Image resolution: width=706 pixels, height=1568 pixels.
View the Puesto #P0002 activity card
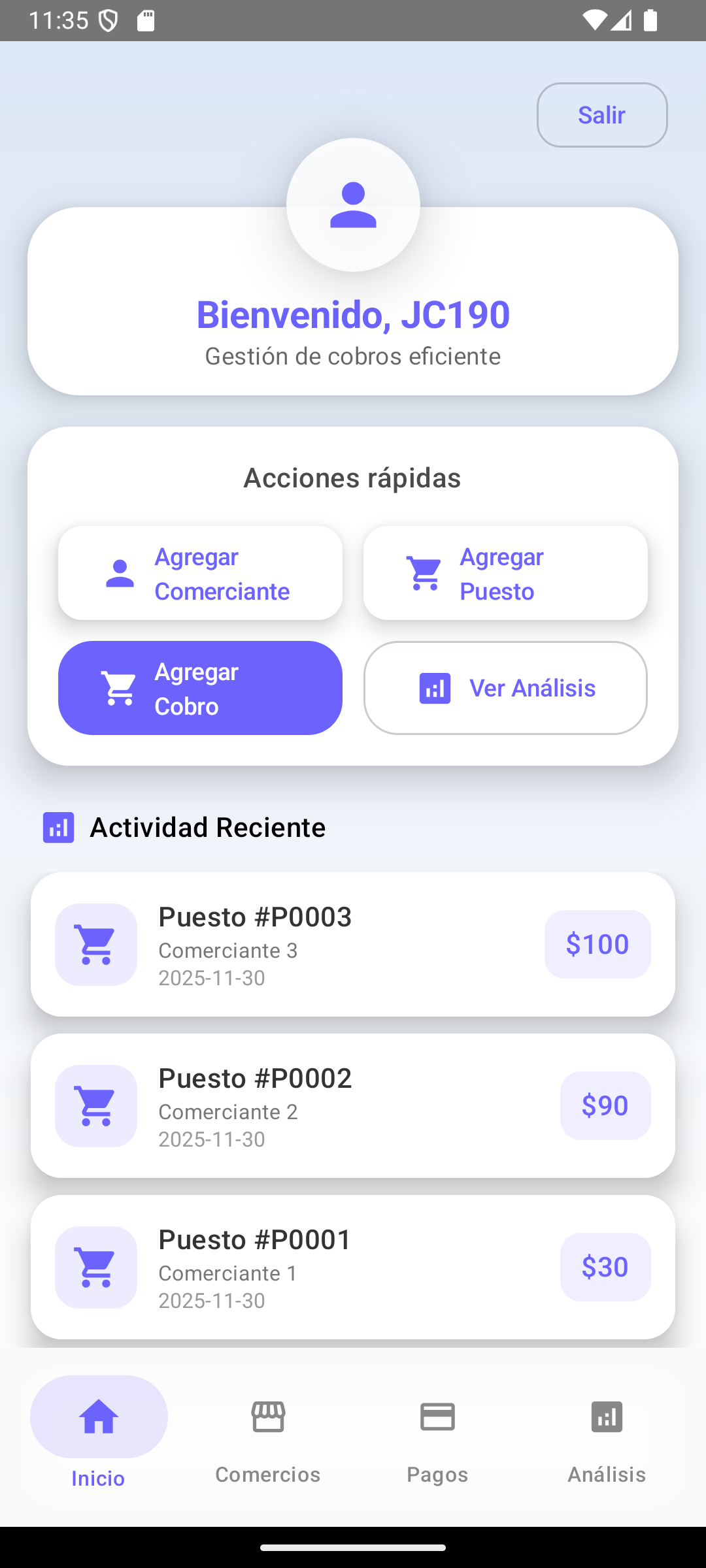coord(352,1105)
